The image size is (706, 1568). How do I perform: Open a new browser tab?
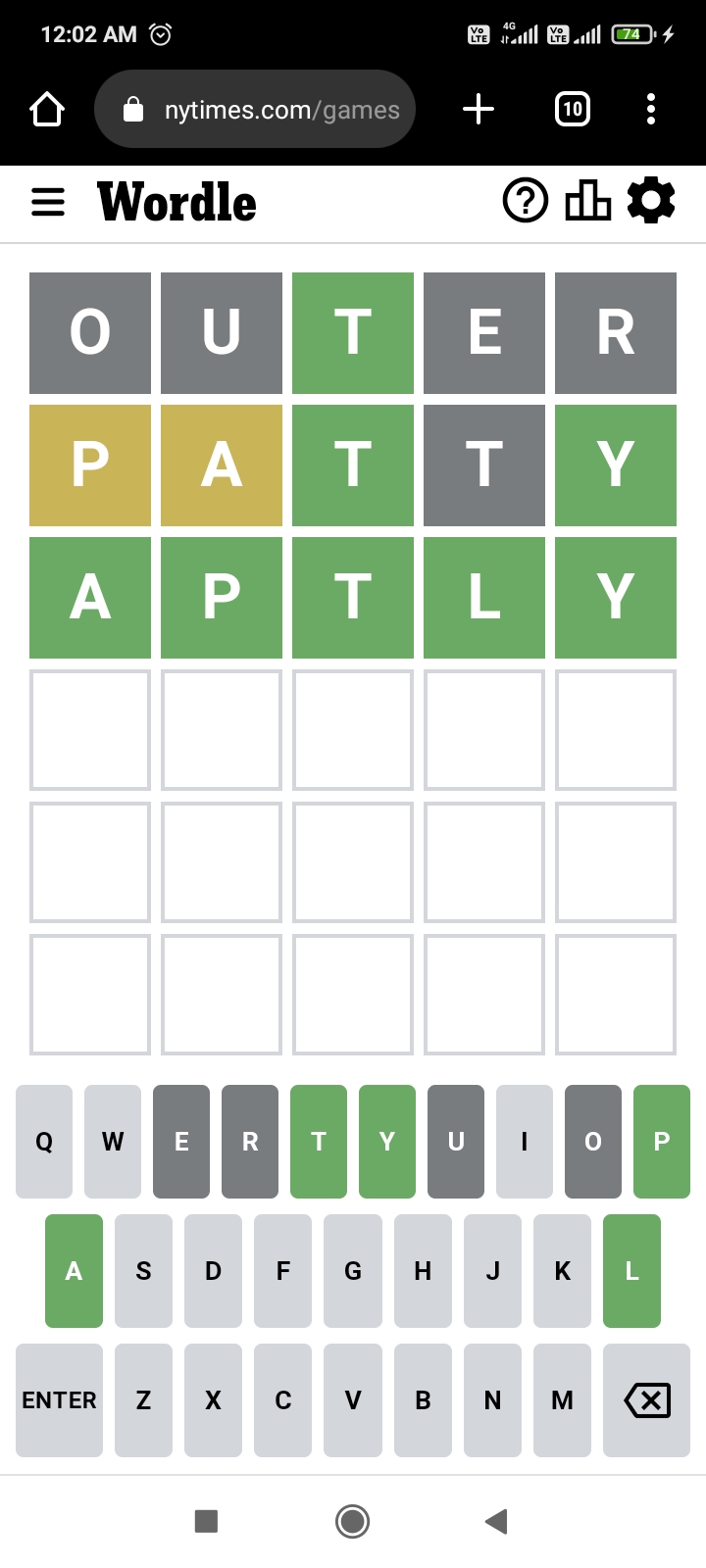(479, 109)
